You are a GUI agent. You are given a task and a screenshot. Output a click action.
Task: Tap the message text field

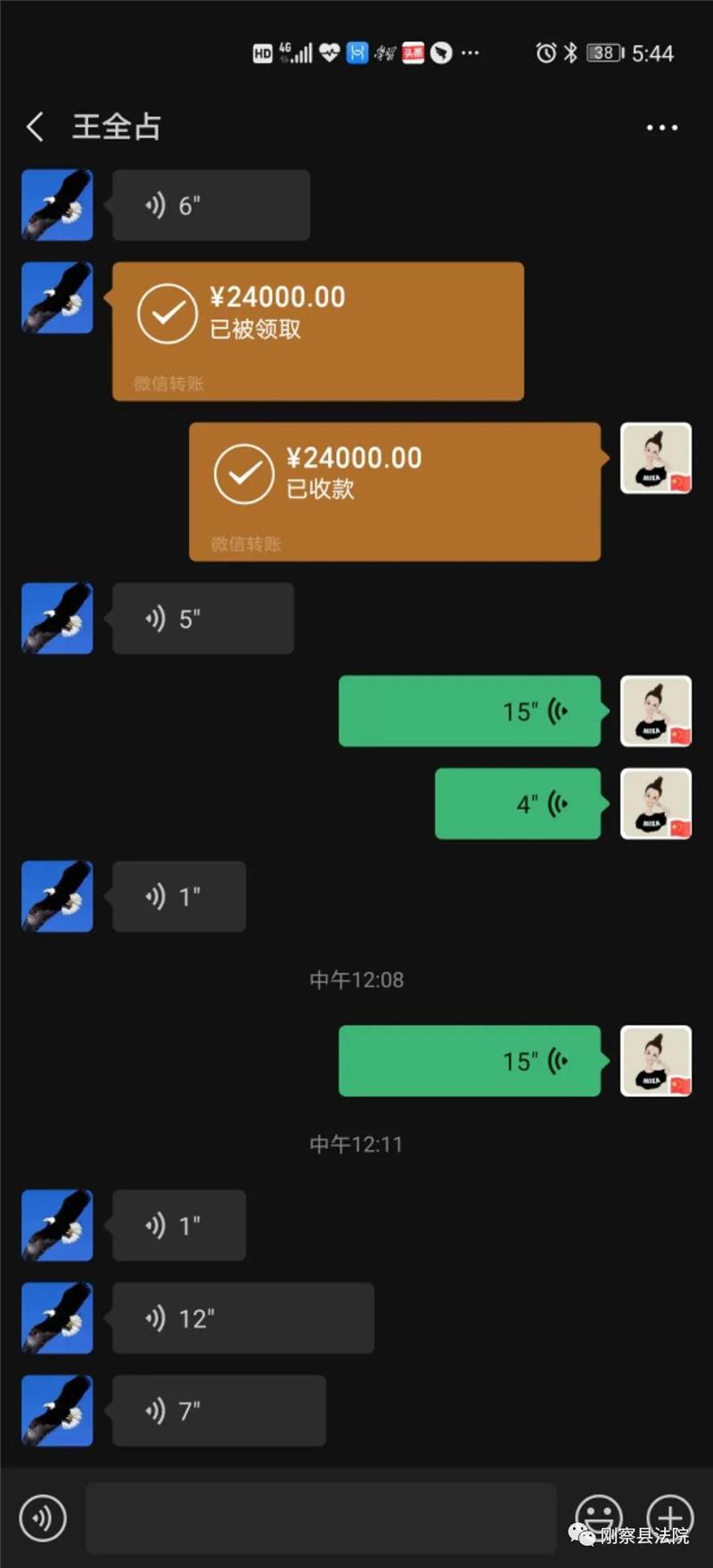(321, 1518)
